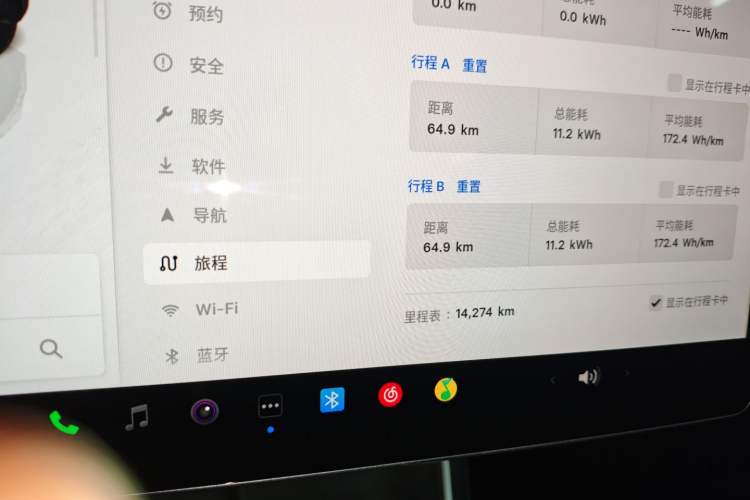Open the three-dot app launcher
Image resolution: width=750 pixels, height=500 pixels.
click(270, 406)
